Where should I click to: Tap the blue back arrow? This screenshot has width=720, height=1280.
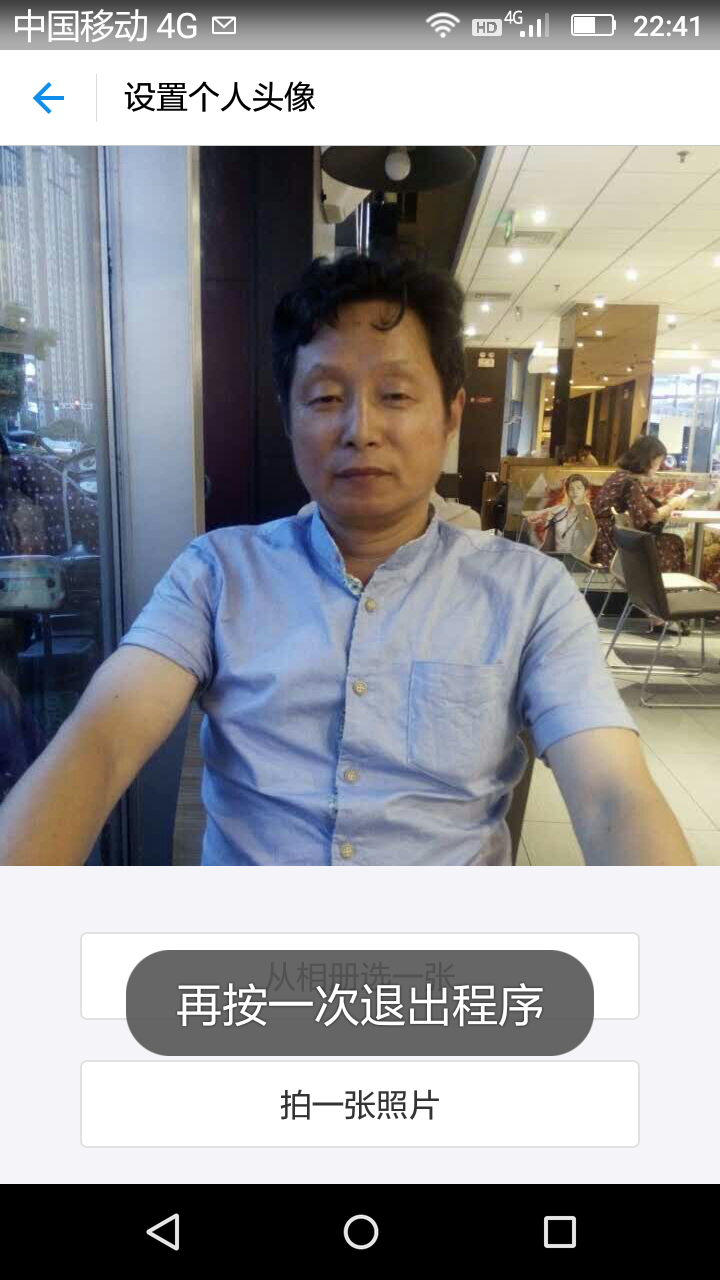point(48,98)
